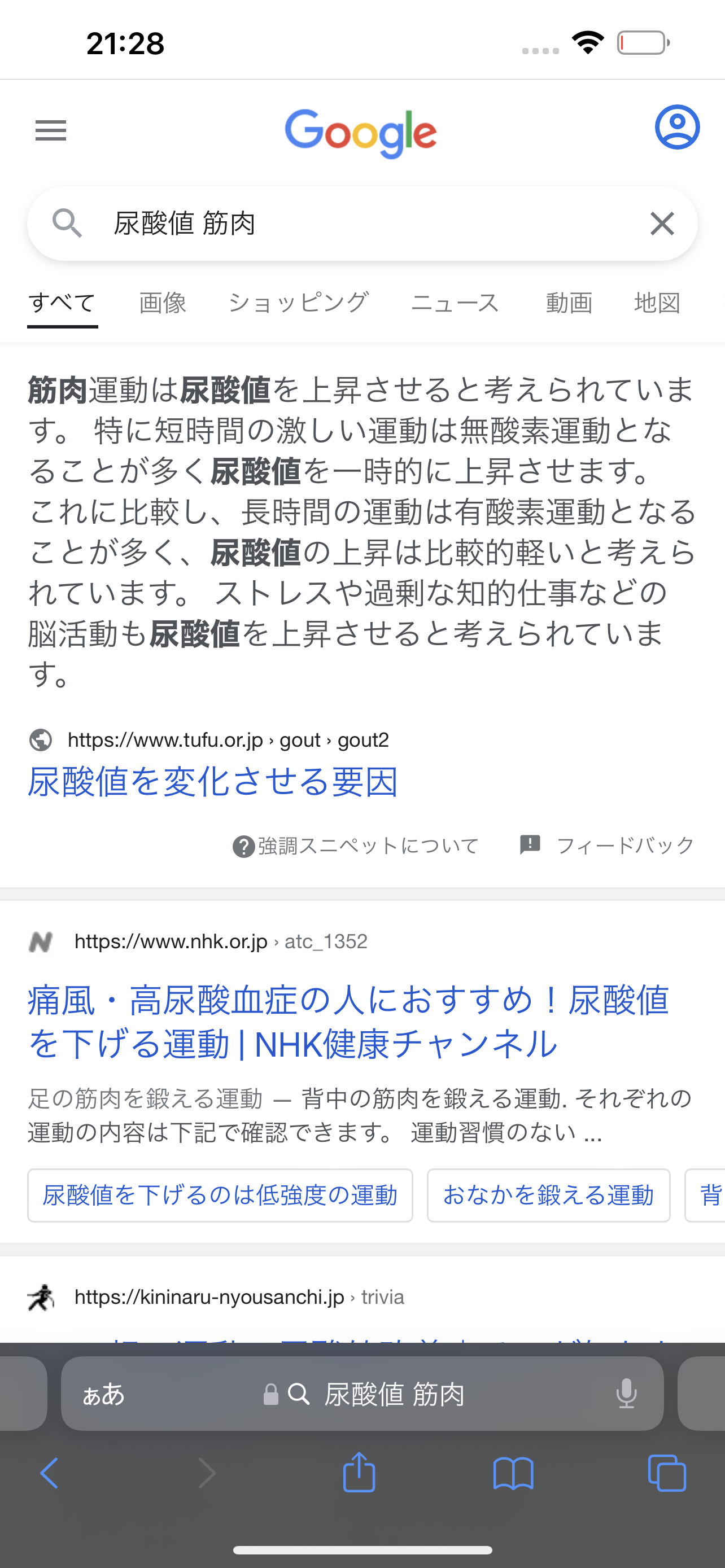Clear the search query with the X
This screenshot has width=725, height=1568.
pyautogui.click(x=662, y=224)
